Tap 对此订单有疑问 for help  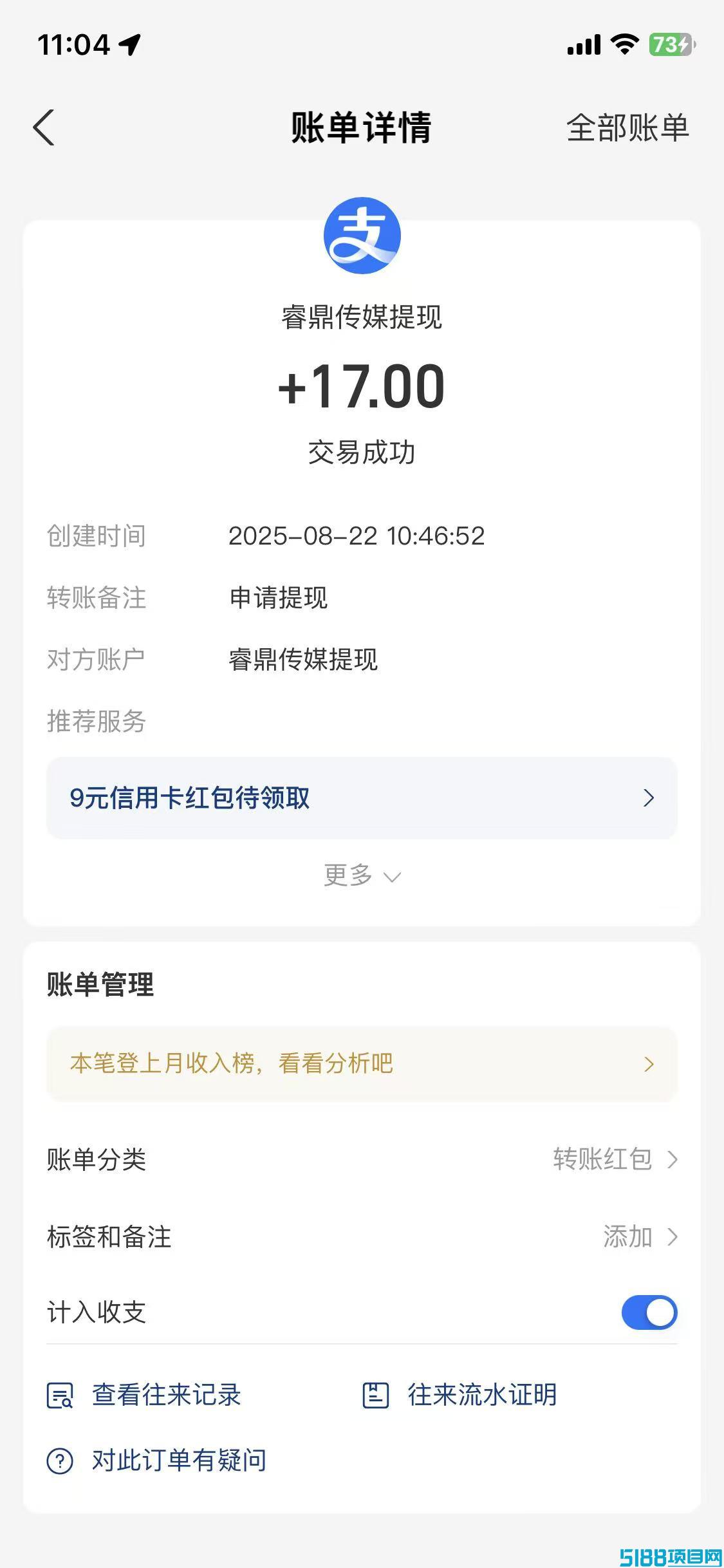click(x=156, y=1461)
